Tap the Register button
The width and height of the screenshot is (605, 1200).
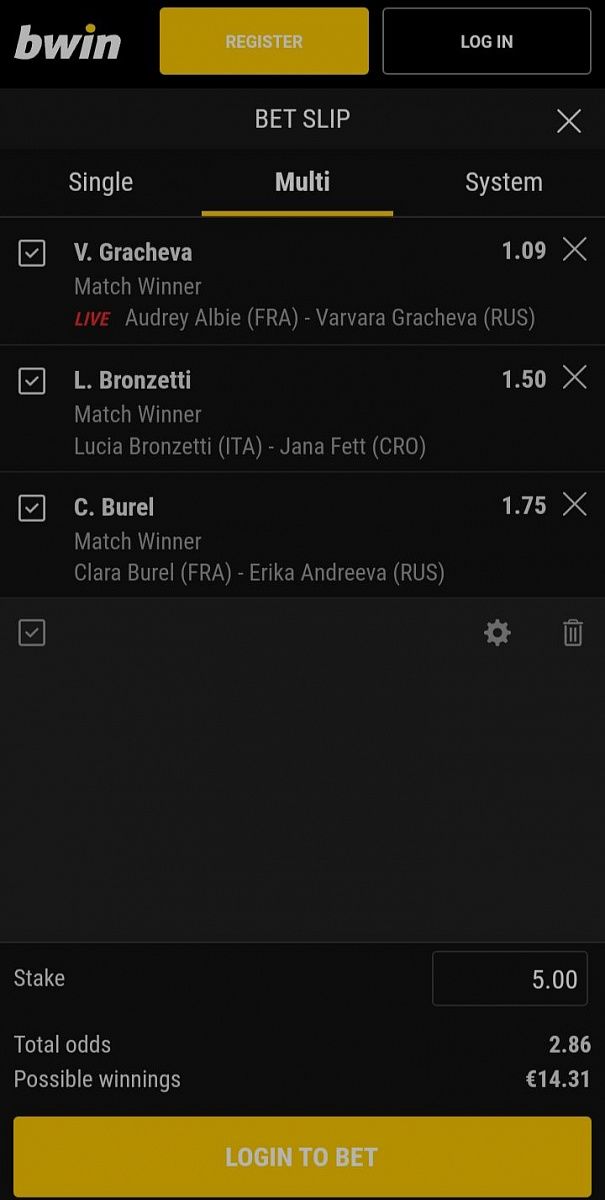tap(264, 42)
